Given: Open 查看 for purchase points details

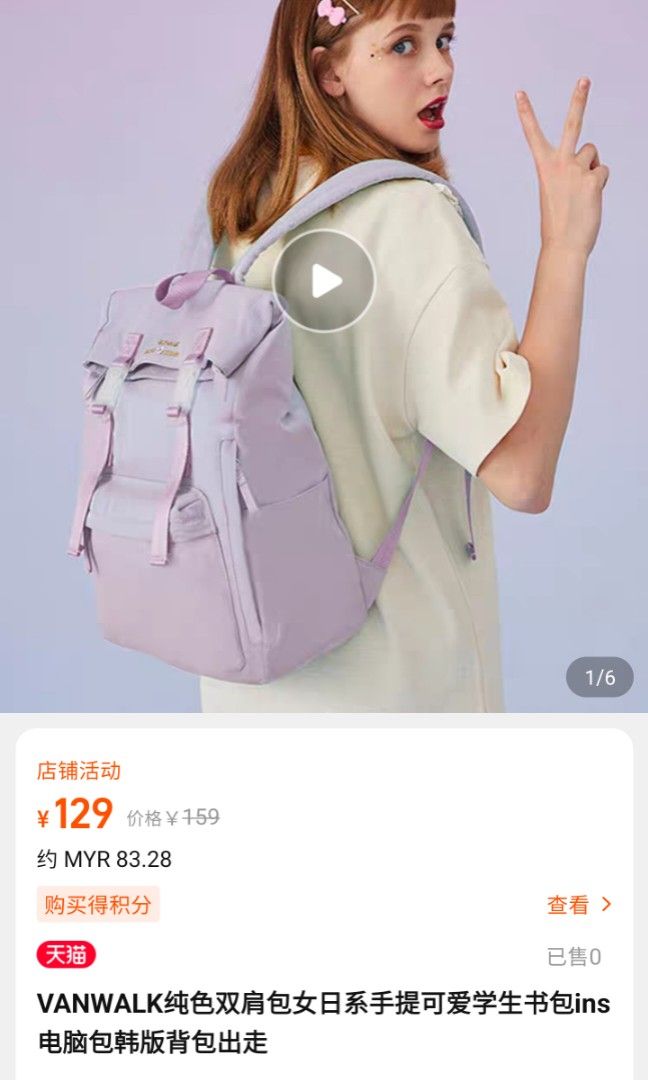Looking at the screenshot, I should click(579, 905).
